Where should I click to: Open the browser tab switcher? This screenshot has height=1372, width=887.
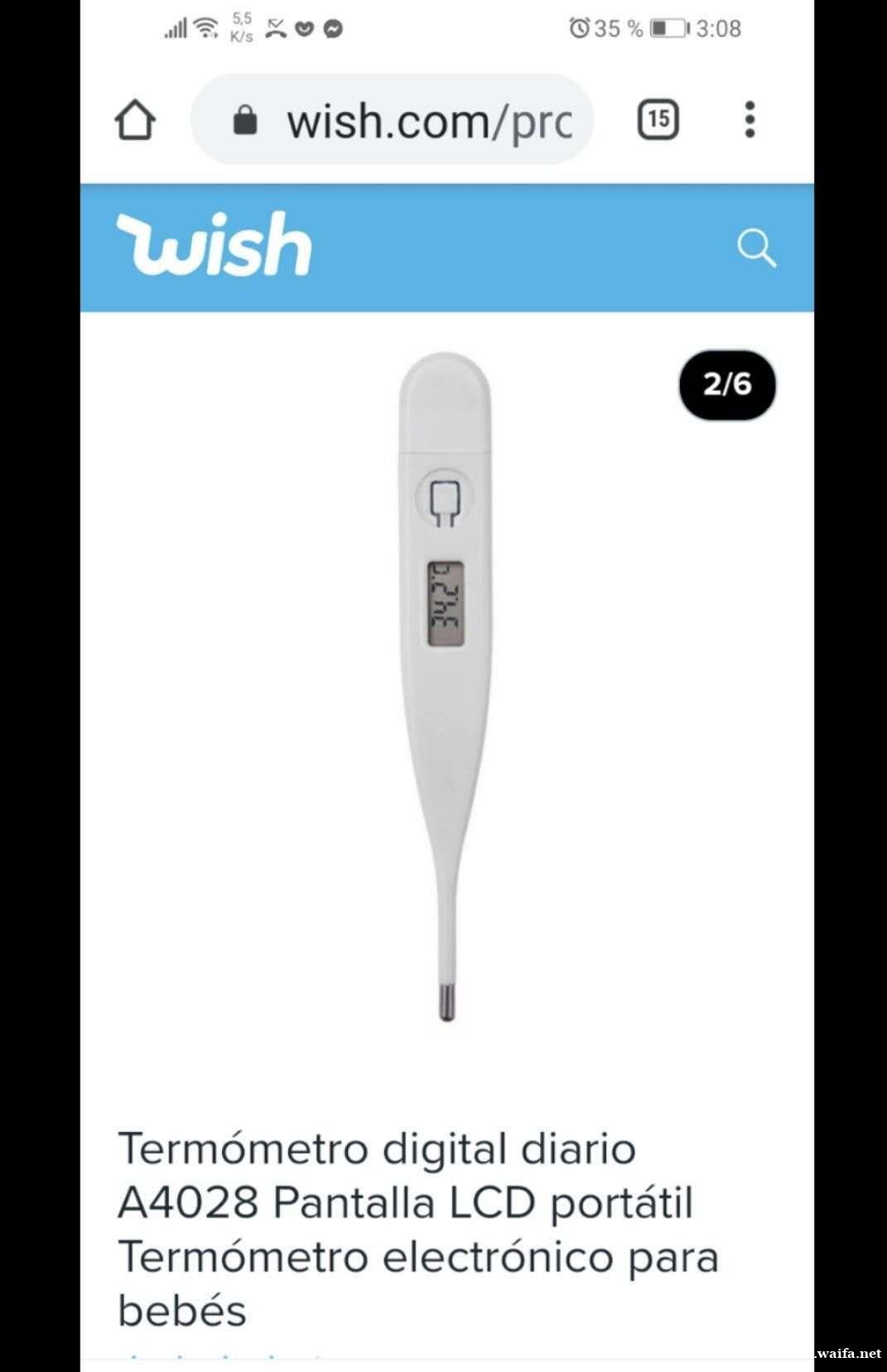click(x=658, y=120)
